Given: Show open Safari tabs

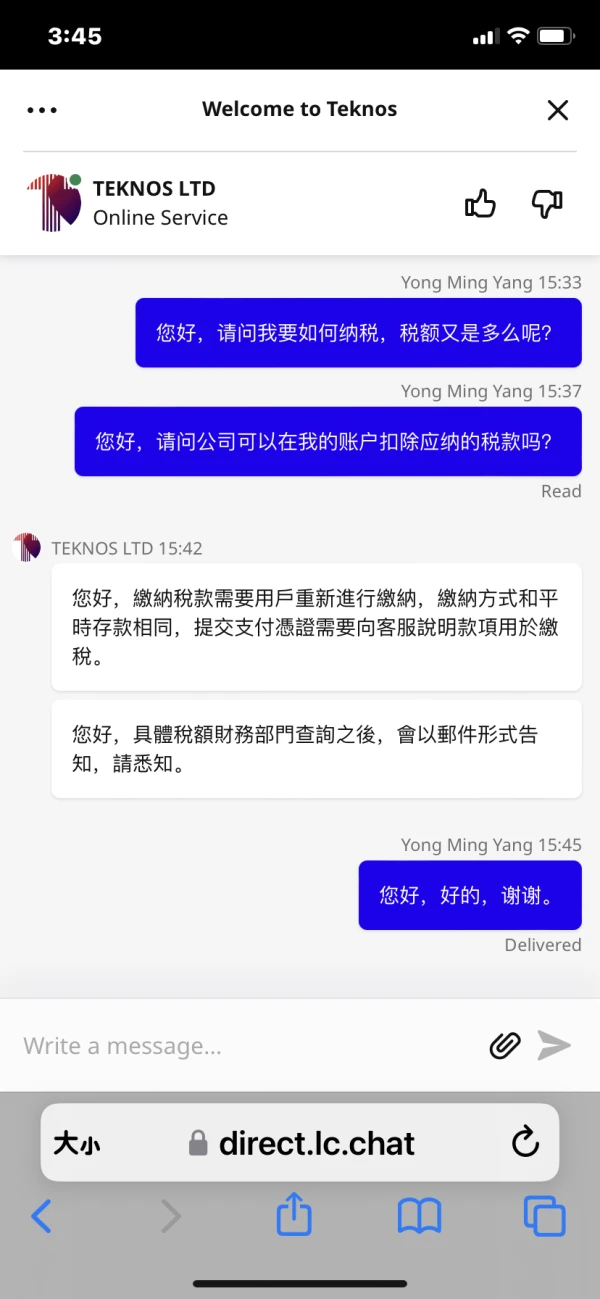Looking at the screenshot, I should (x=545, y=1216).
